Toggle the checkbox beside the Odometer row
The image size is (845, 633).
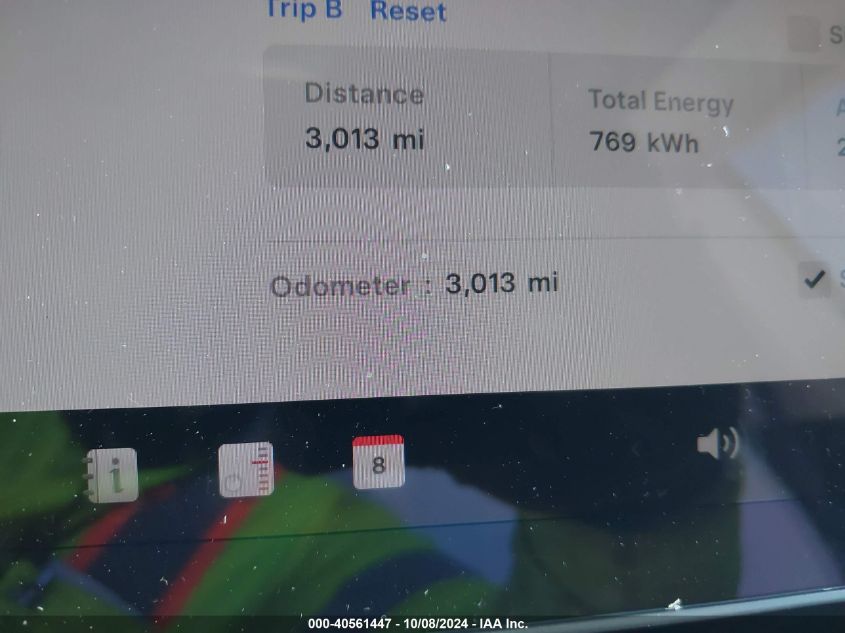[815, 280]
